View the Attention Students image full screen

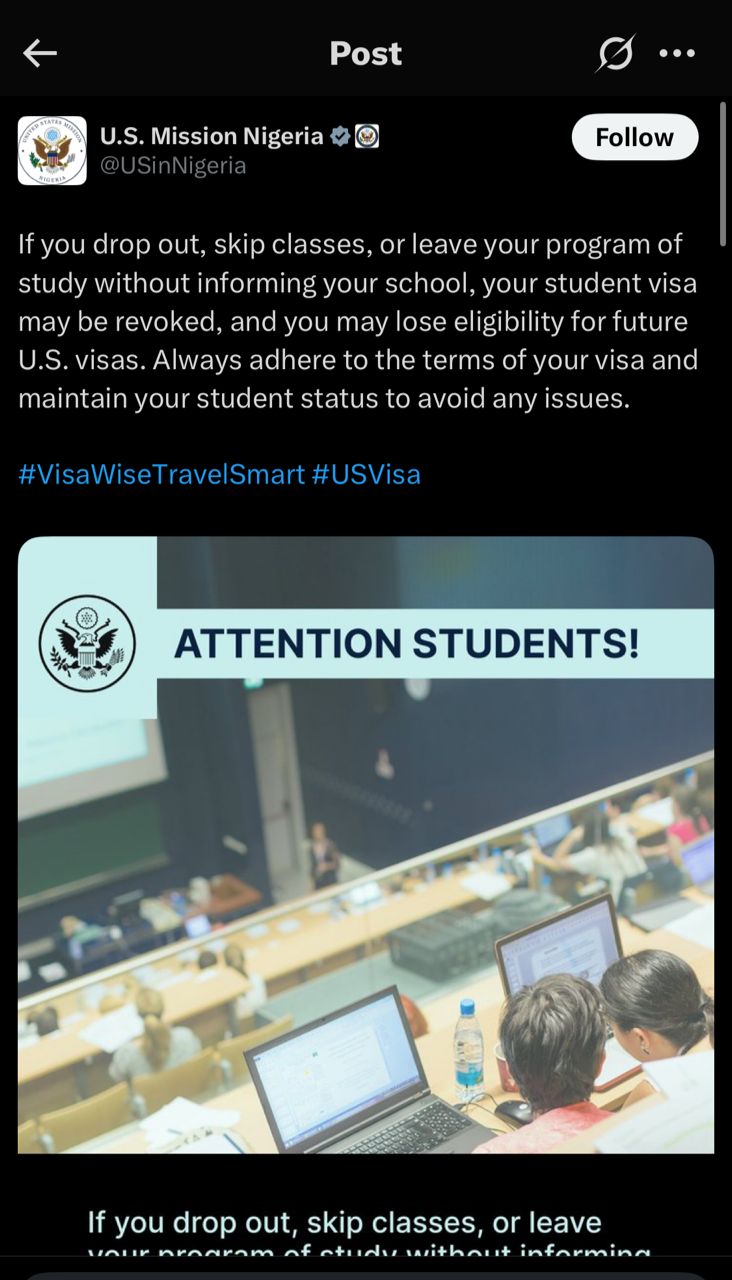point(366,845)
